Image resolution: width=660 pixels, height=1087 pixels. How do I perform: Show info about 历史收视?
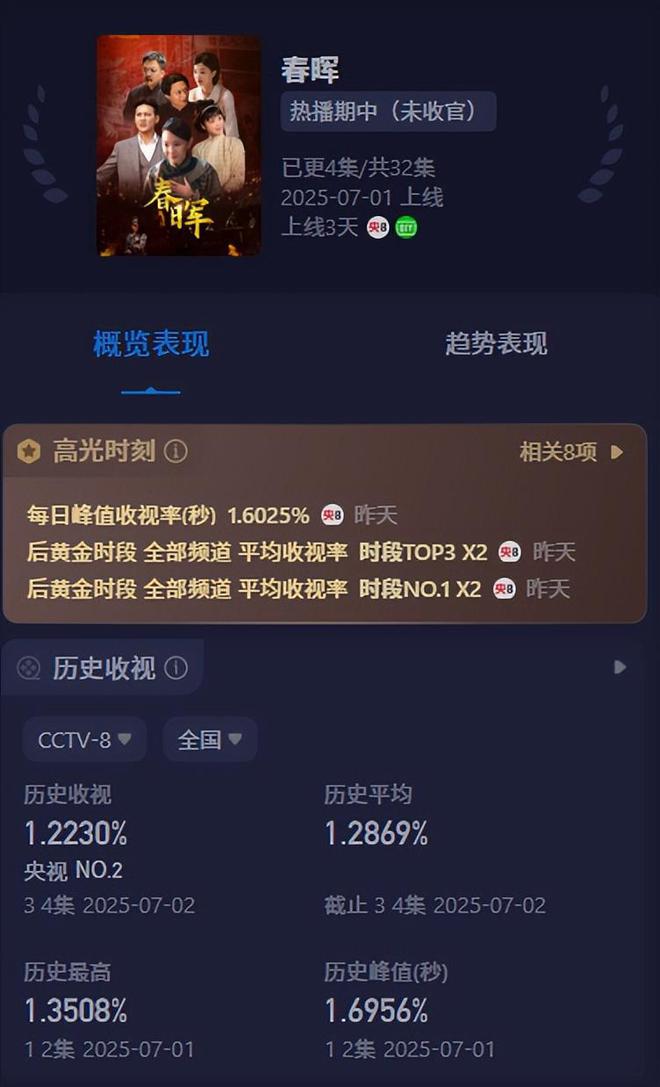(176, 668)
